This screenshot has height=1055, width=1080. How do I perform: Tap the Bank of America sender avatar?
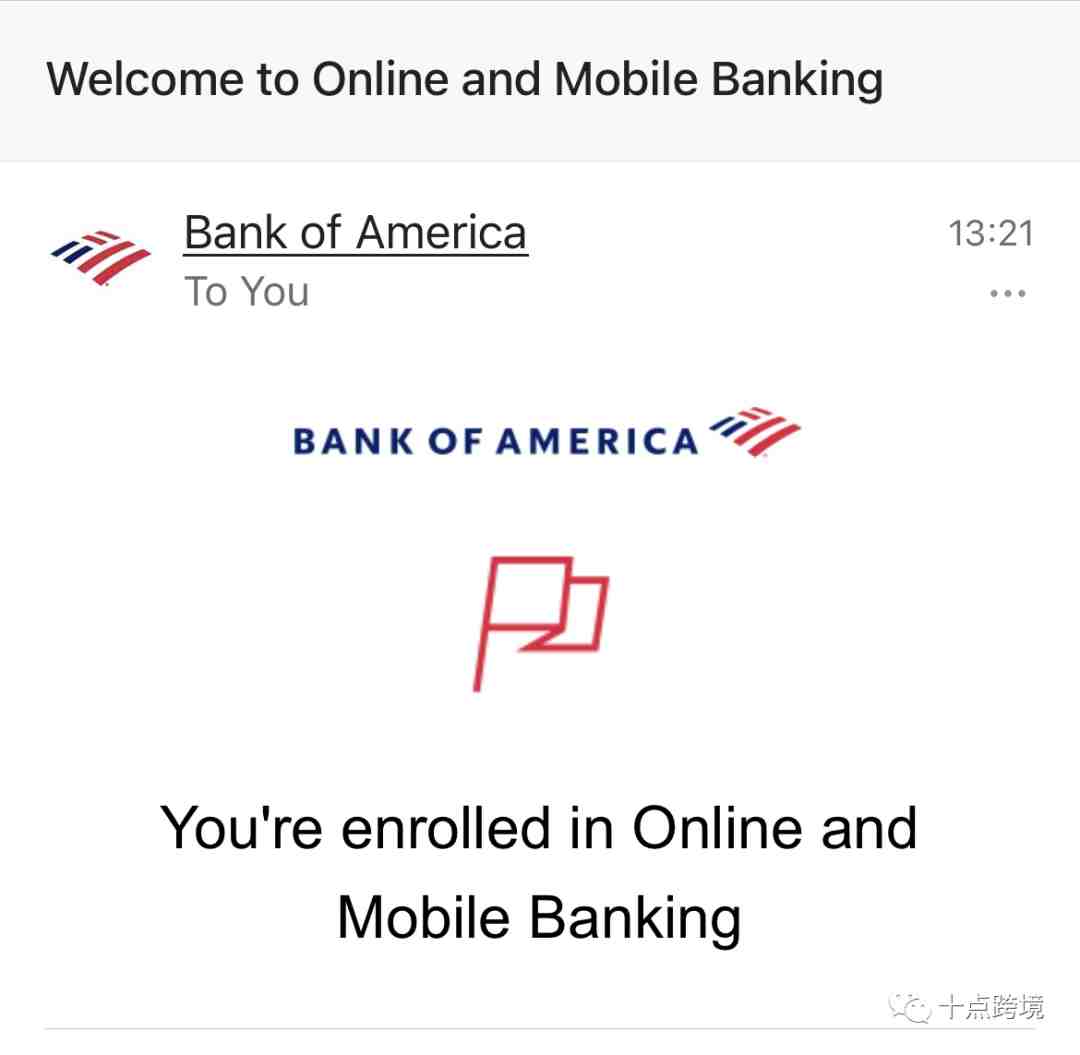click(100, 258)
